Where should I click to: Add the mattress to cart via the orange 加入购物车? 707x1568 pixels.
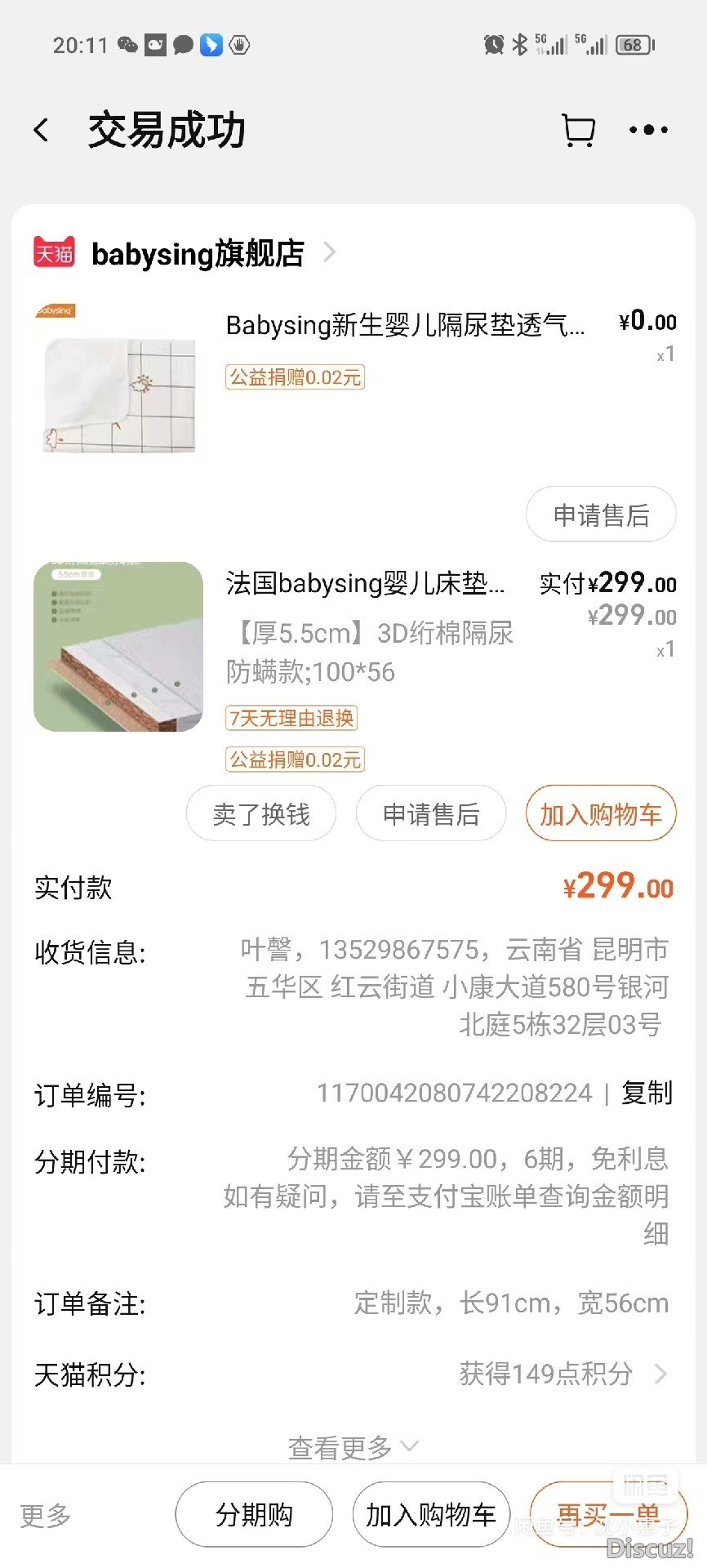tap(601, 813)
